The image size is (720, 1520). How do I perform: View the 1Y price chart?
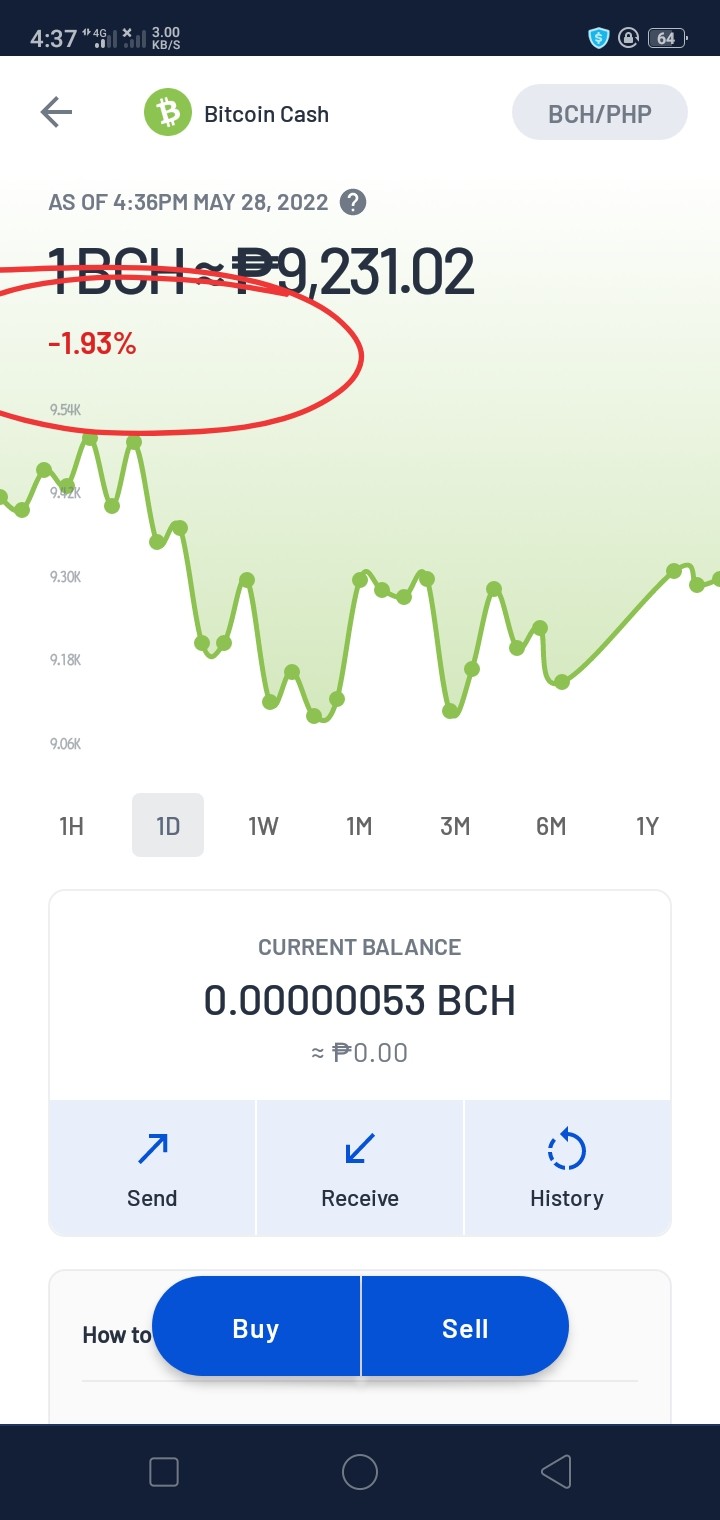click(x=647, y=826)
